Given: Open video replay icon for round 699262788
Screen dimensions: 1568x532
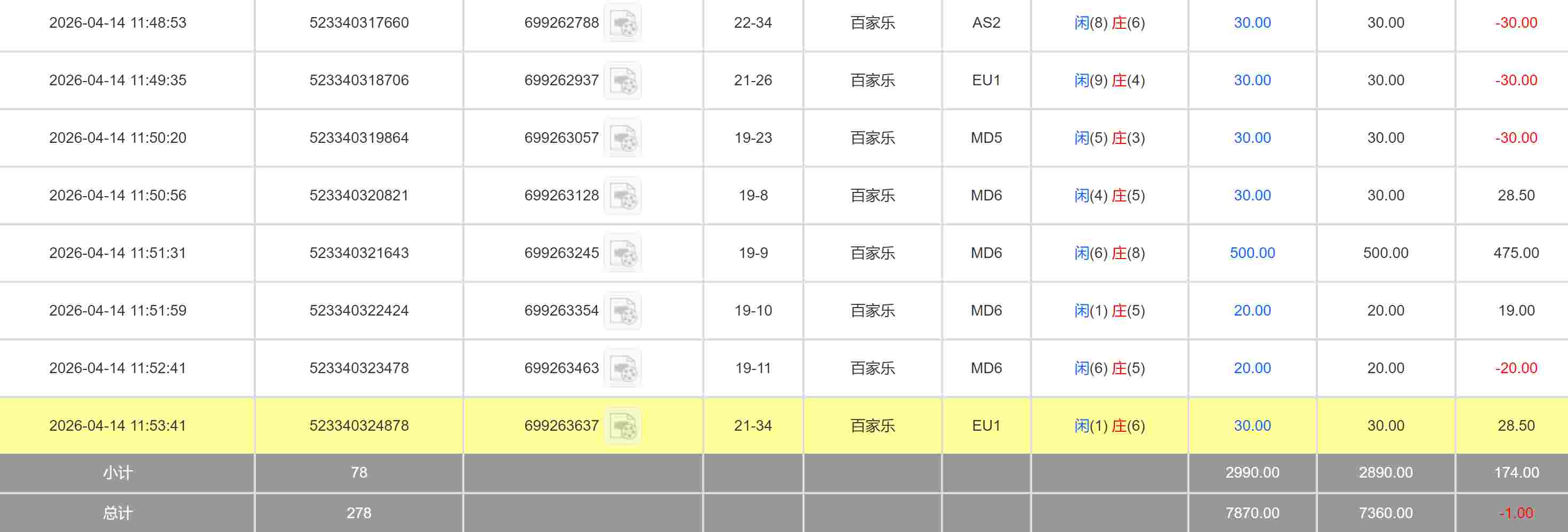Looking at the screenshot, I should [622, 23].
